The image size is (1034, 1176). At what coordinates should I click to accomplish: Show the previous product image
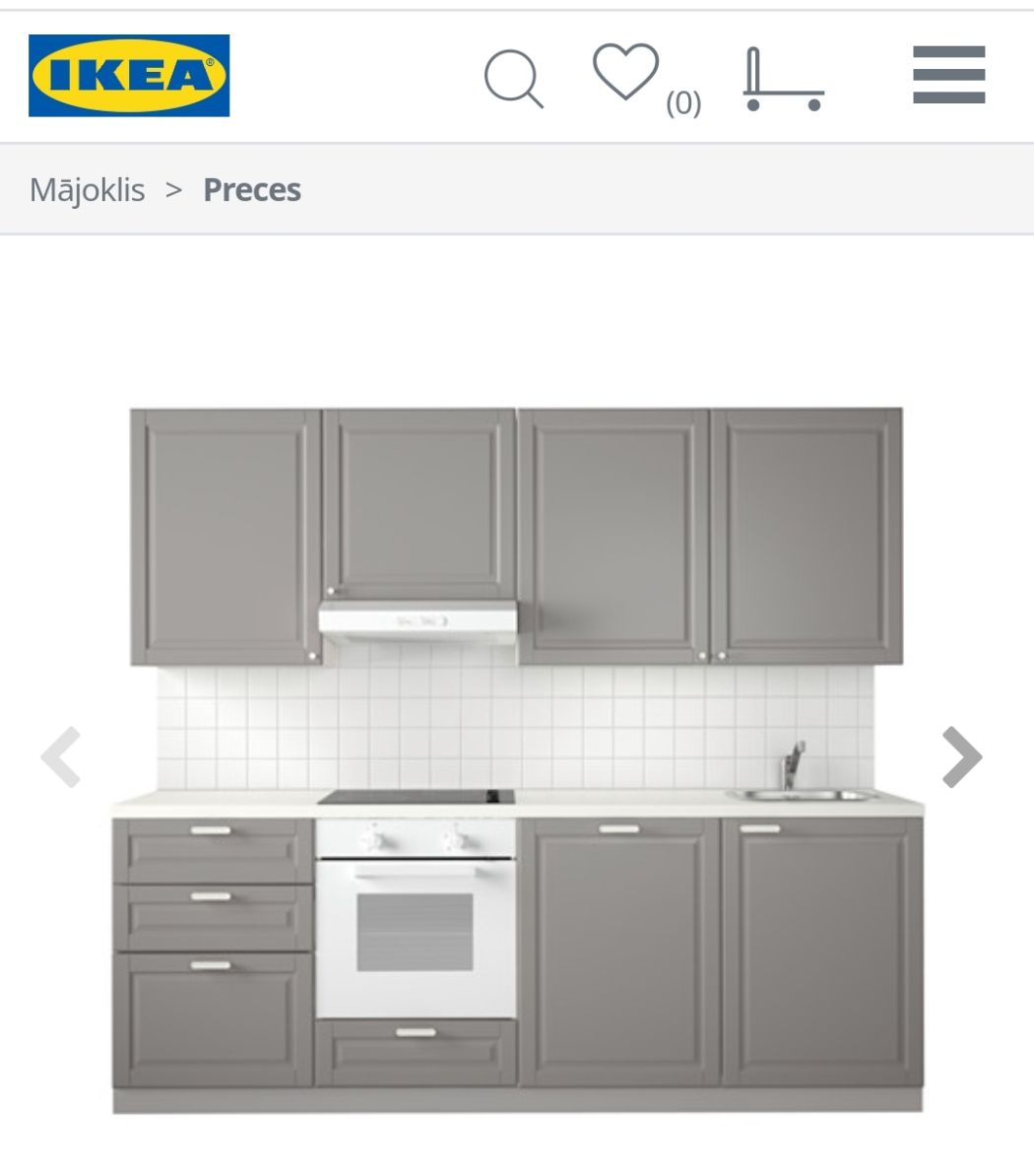coord(61,756)
